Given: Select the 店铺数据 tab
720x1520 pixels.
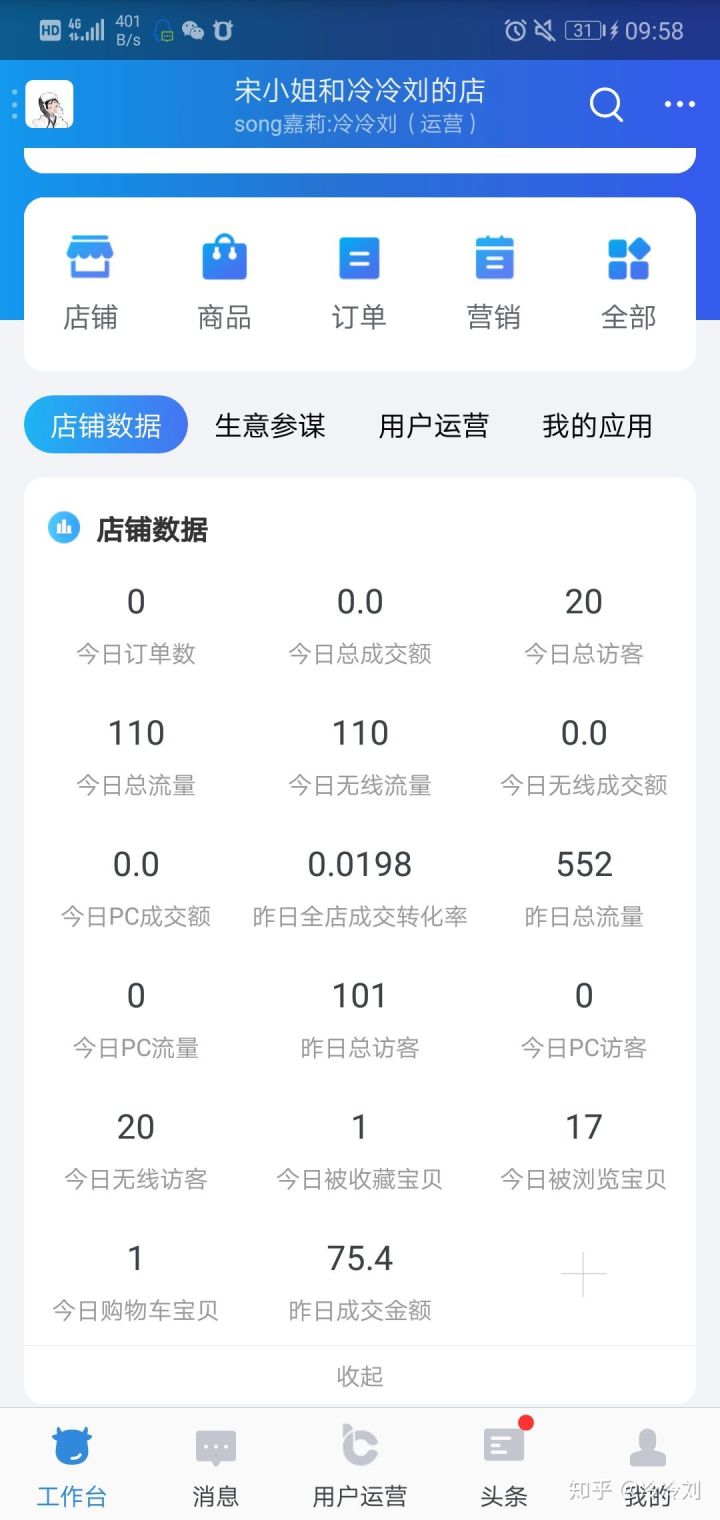Looking at the screenshot, I should tap(106, 425).
